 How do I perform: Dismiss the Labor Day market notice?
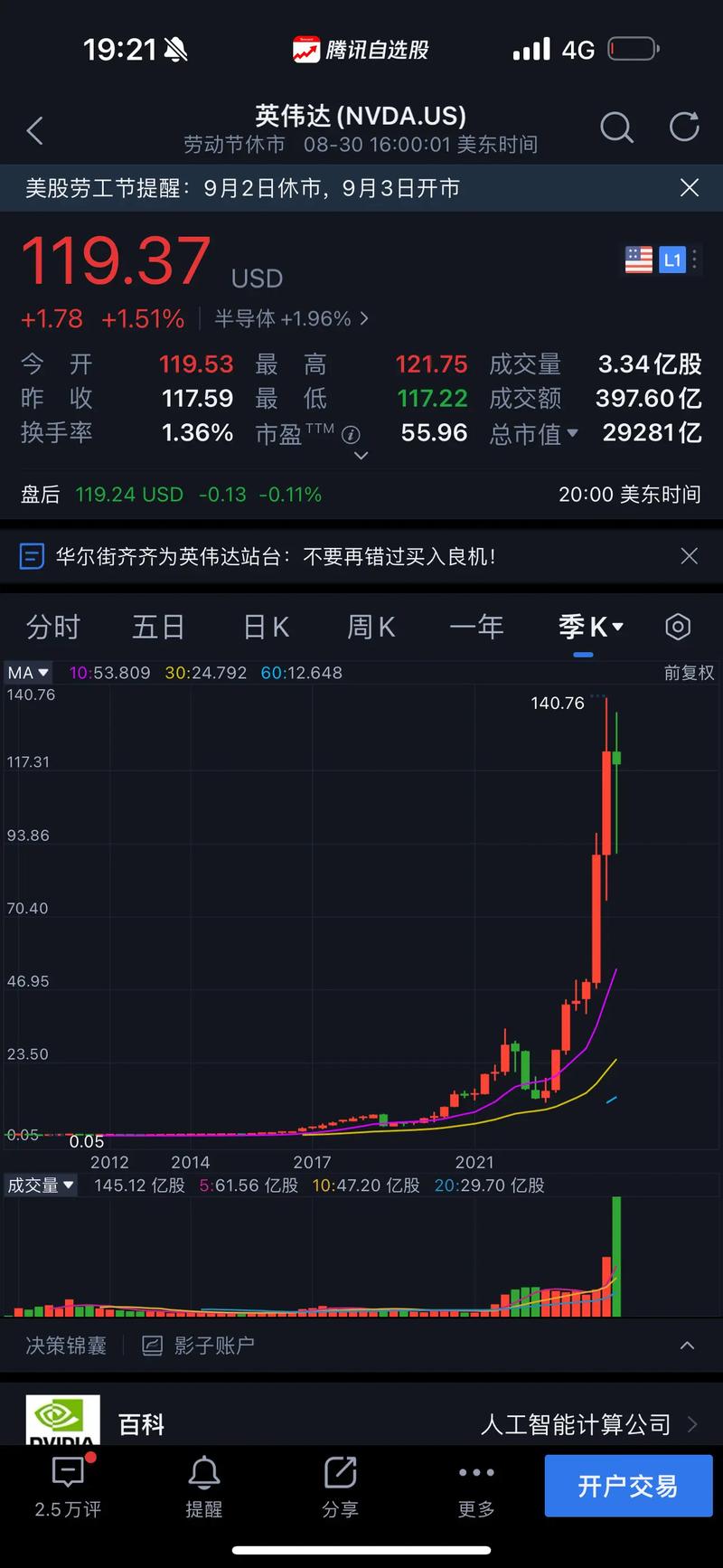[x=690, y=188]
